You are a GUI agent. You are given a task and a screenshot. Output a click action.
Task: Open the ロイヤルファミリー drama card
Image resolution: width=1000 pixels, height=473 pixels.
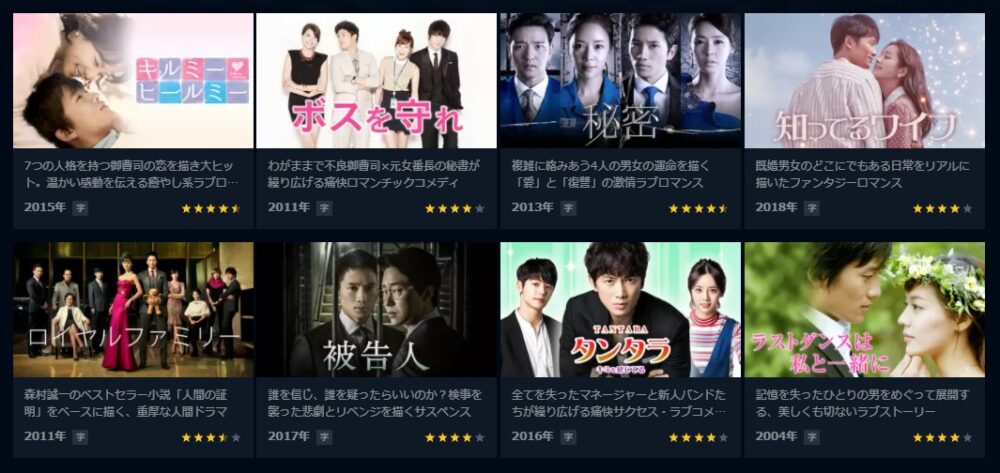click(x=133, y=310)
